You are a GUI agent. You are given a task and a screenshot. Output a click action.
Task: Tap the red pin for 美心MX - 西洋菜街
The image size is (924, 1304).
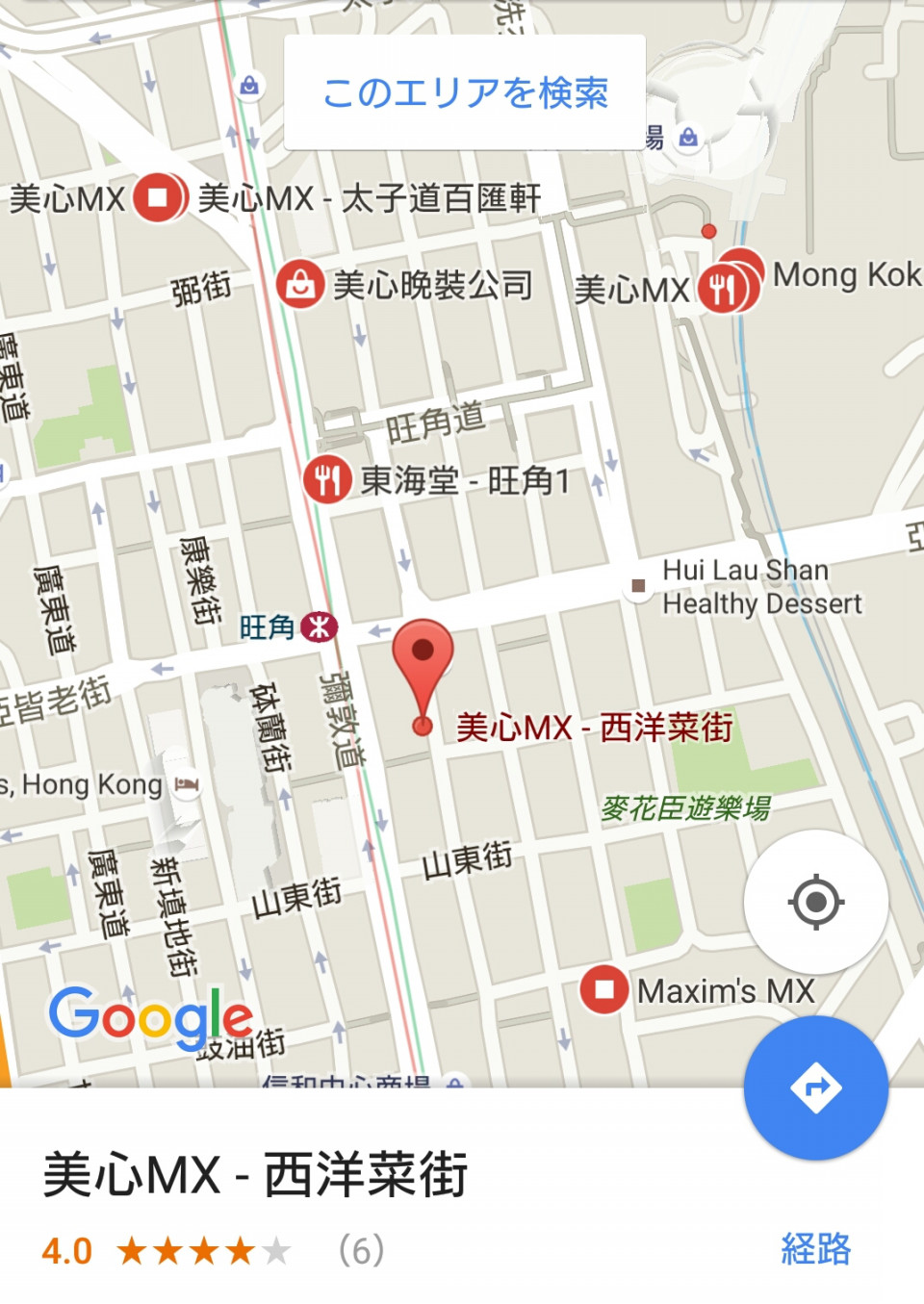423,654
